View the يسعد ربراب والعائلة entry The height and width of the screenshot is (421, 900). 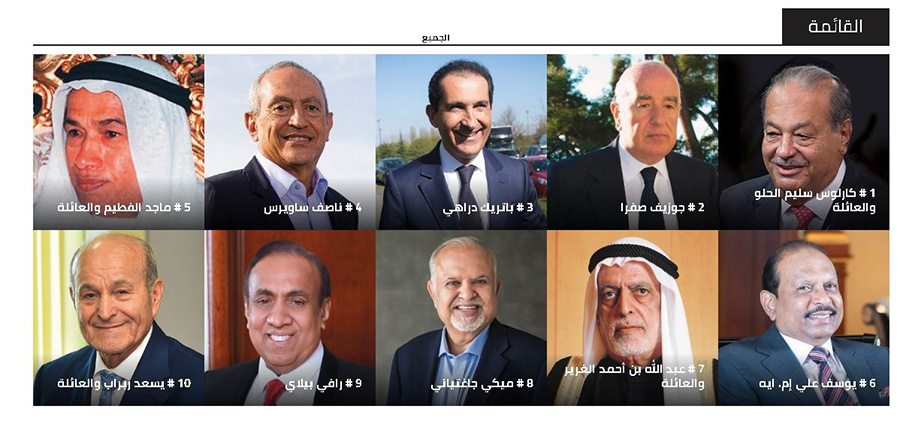pyautogui.click(x=118, y=318)
